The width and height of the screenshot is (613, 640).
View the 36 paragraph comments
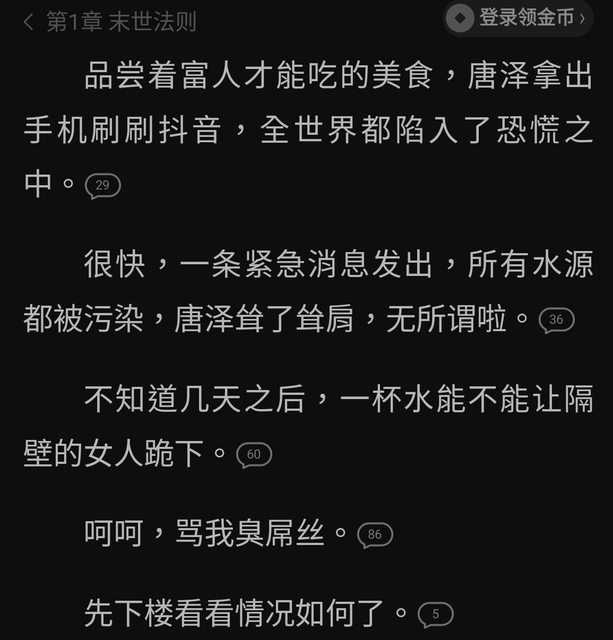point(556,320)
